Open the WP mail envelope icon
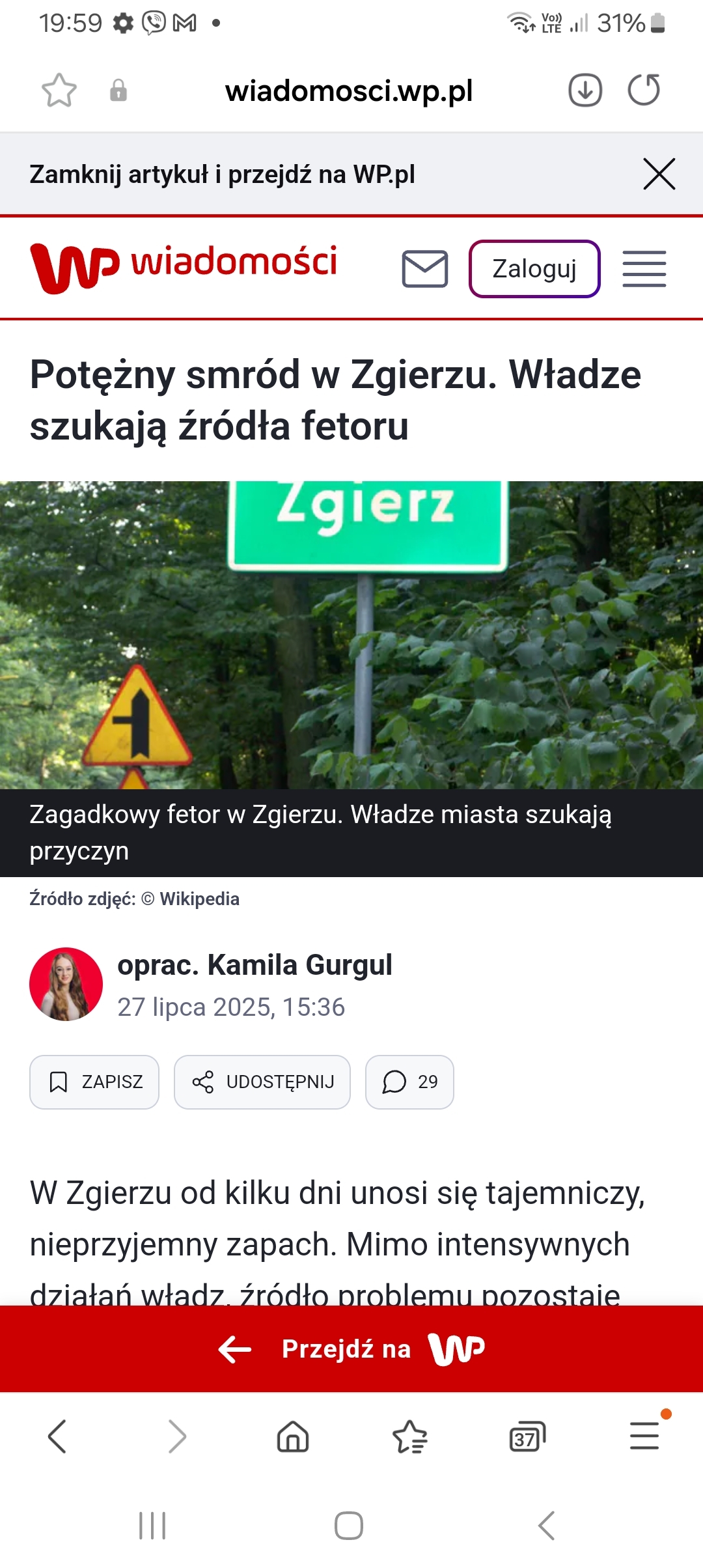Screen dimensions: 703x1568 click(424, 268)
